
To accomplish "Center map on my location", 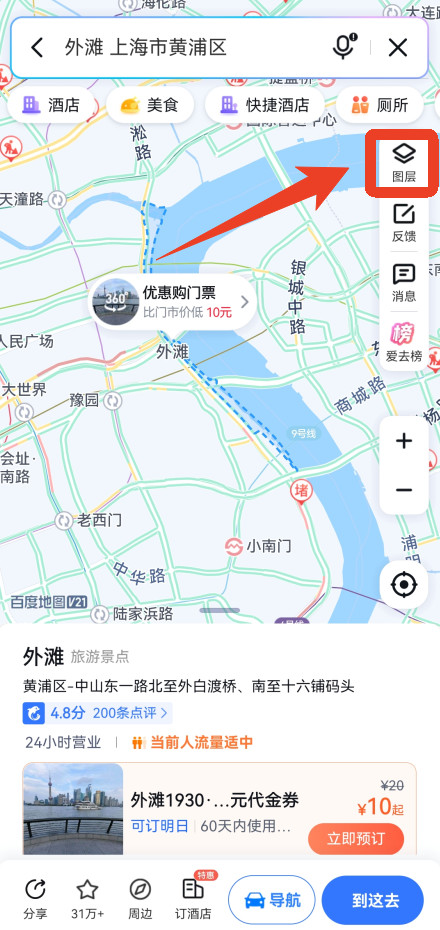I will click(x=404, y=585).
